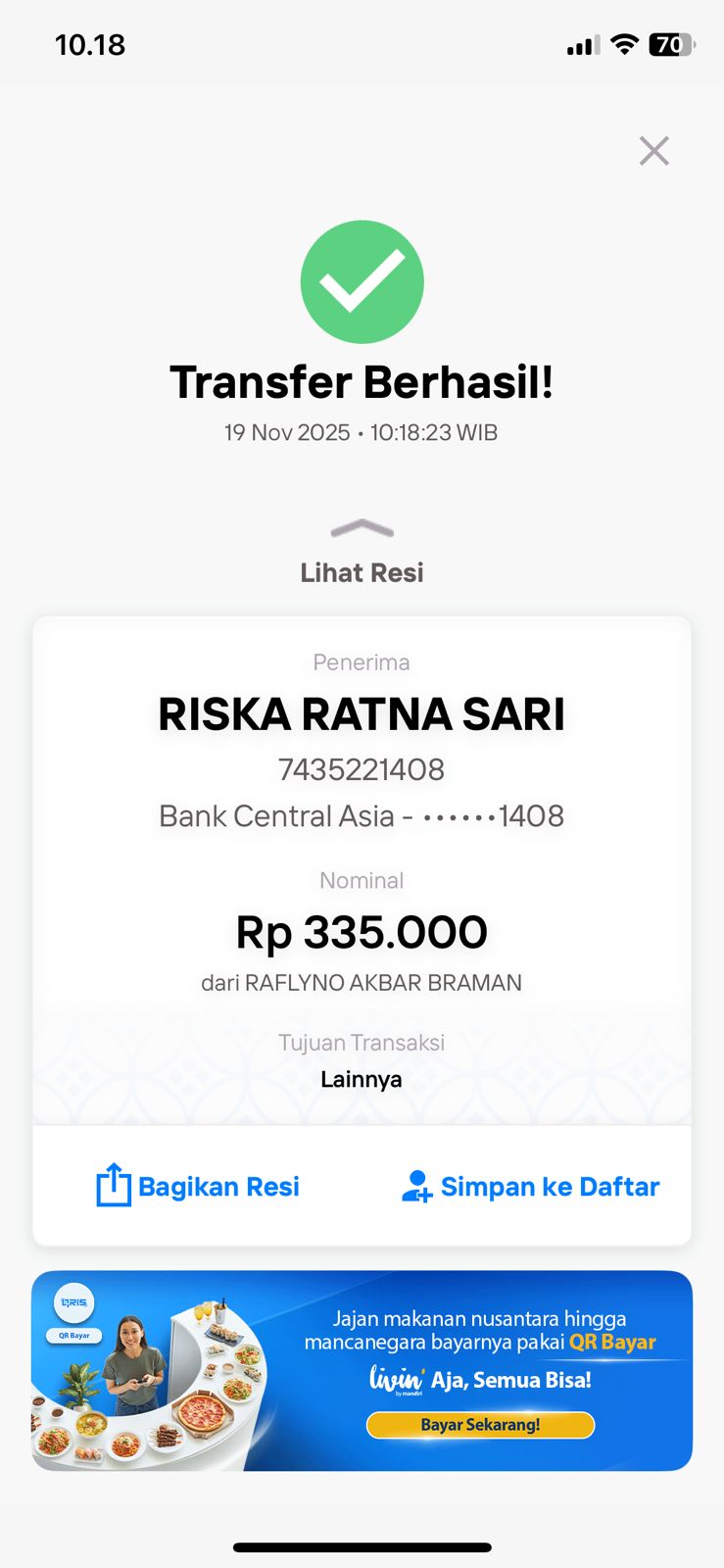Tap Simpan ke Daftar to save recipient

[x=530, y=1187]
